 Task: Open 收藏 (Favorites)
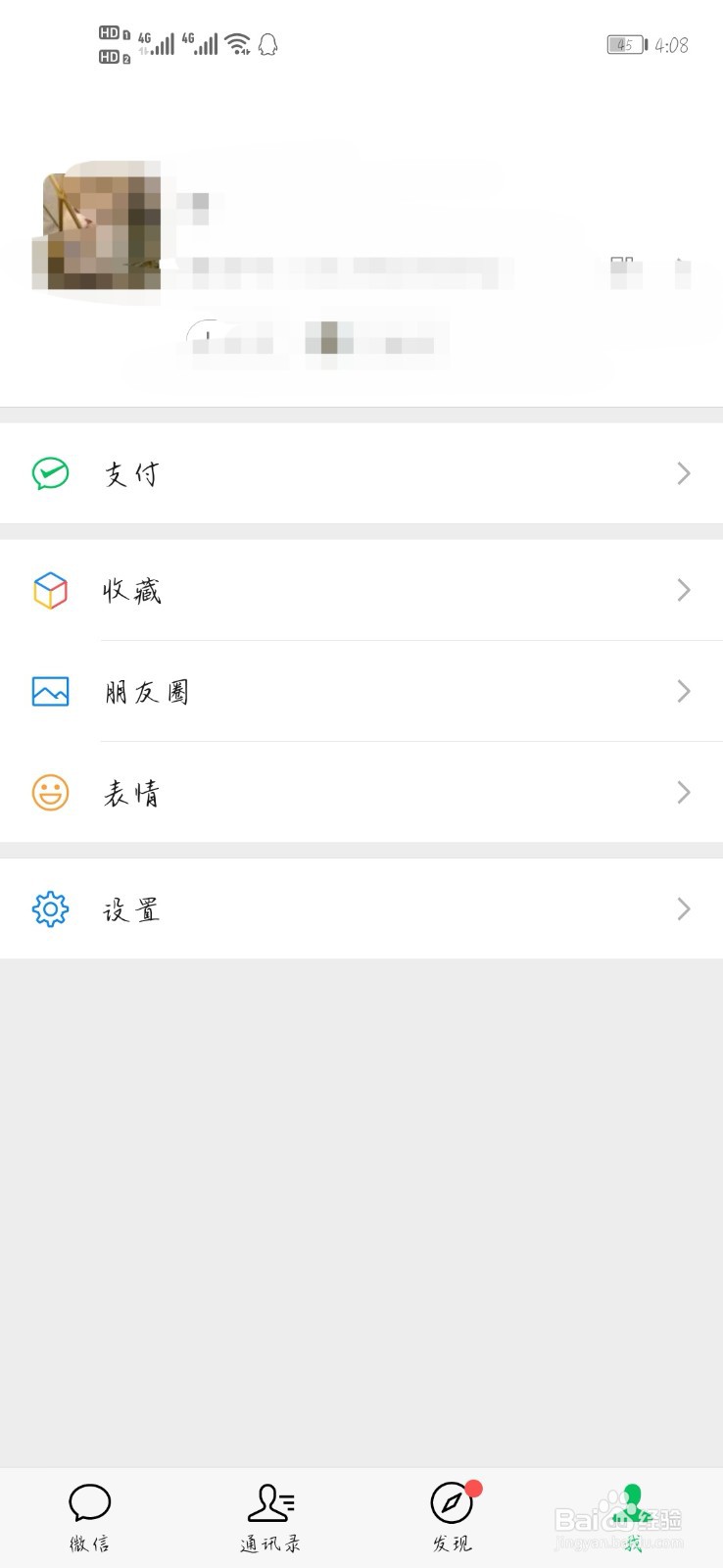(361, 591)
